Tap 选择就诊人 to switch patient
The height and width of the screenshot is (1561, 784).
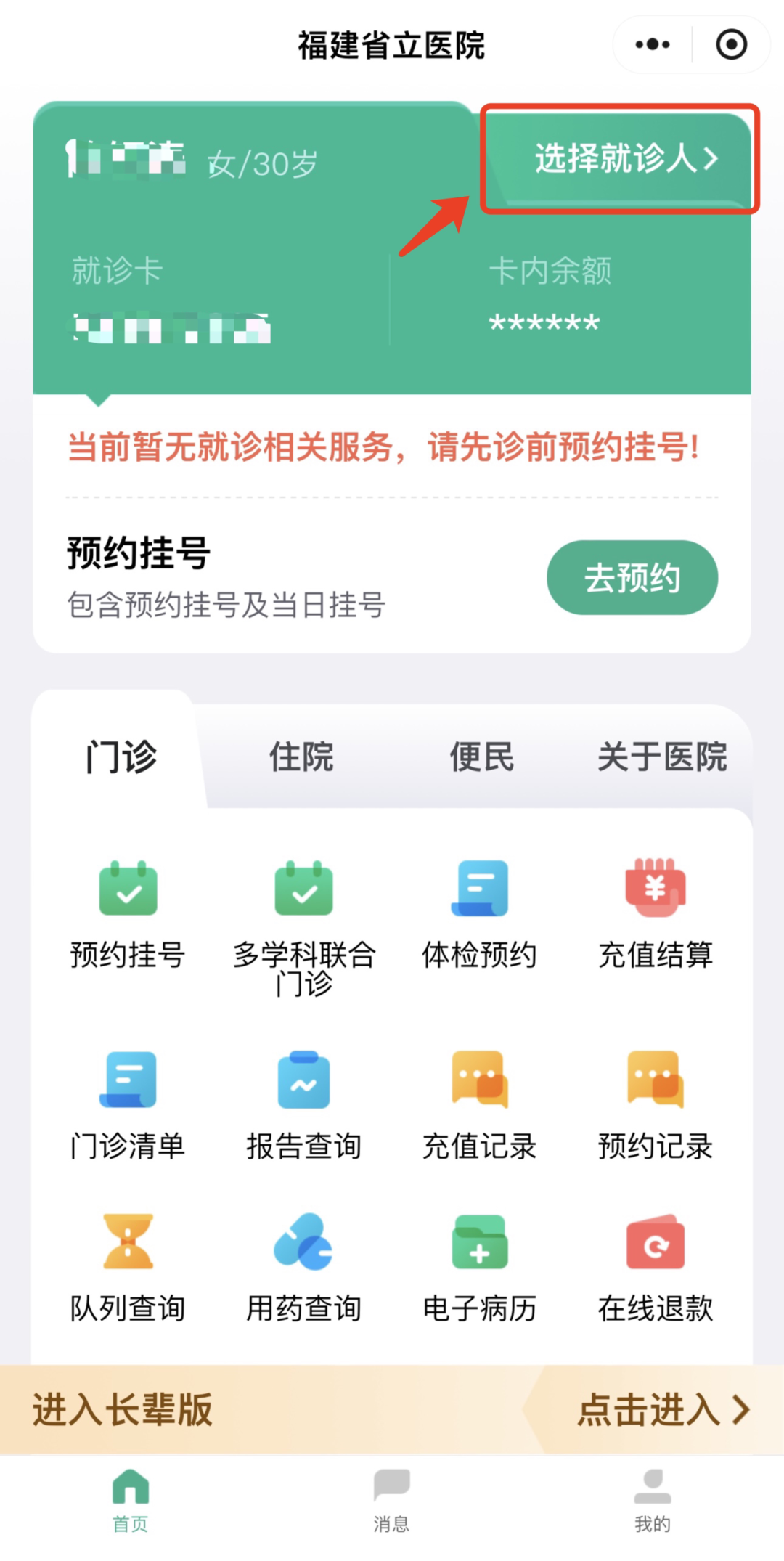626,158
